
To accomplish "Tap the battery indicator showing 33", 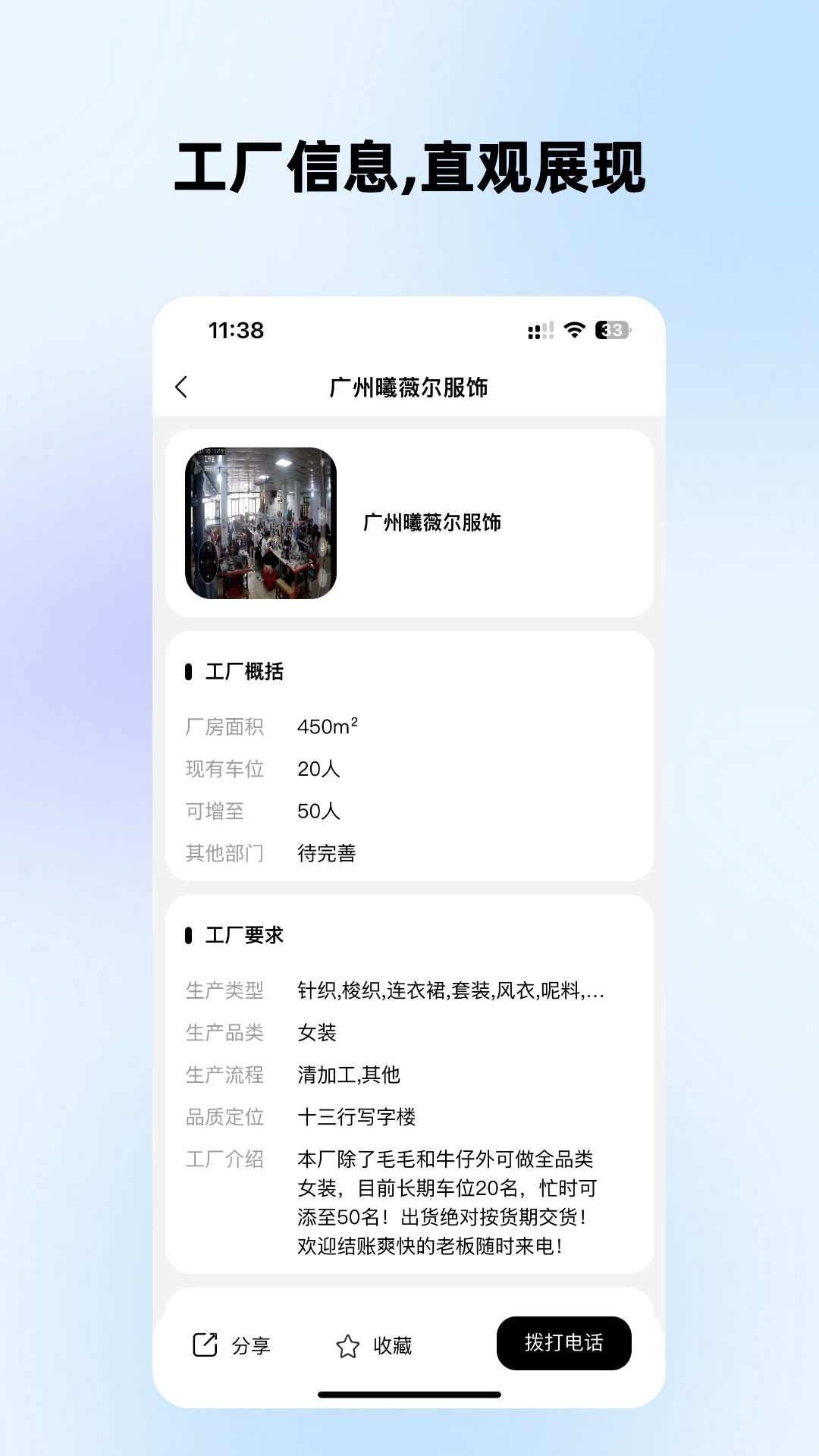I will 613,329.
